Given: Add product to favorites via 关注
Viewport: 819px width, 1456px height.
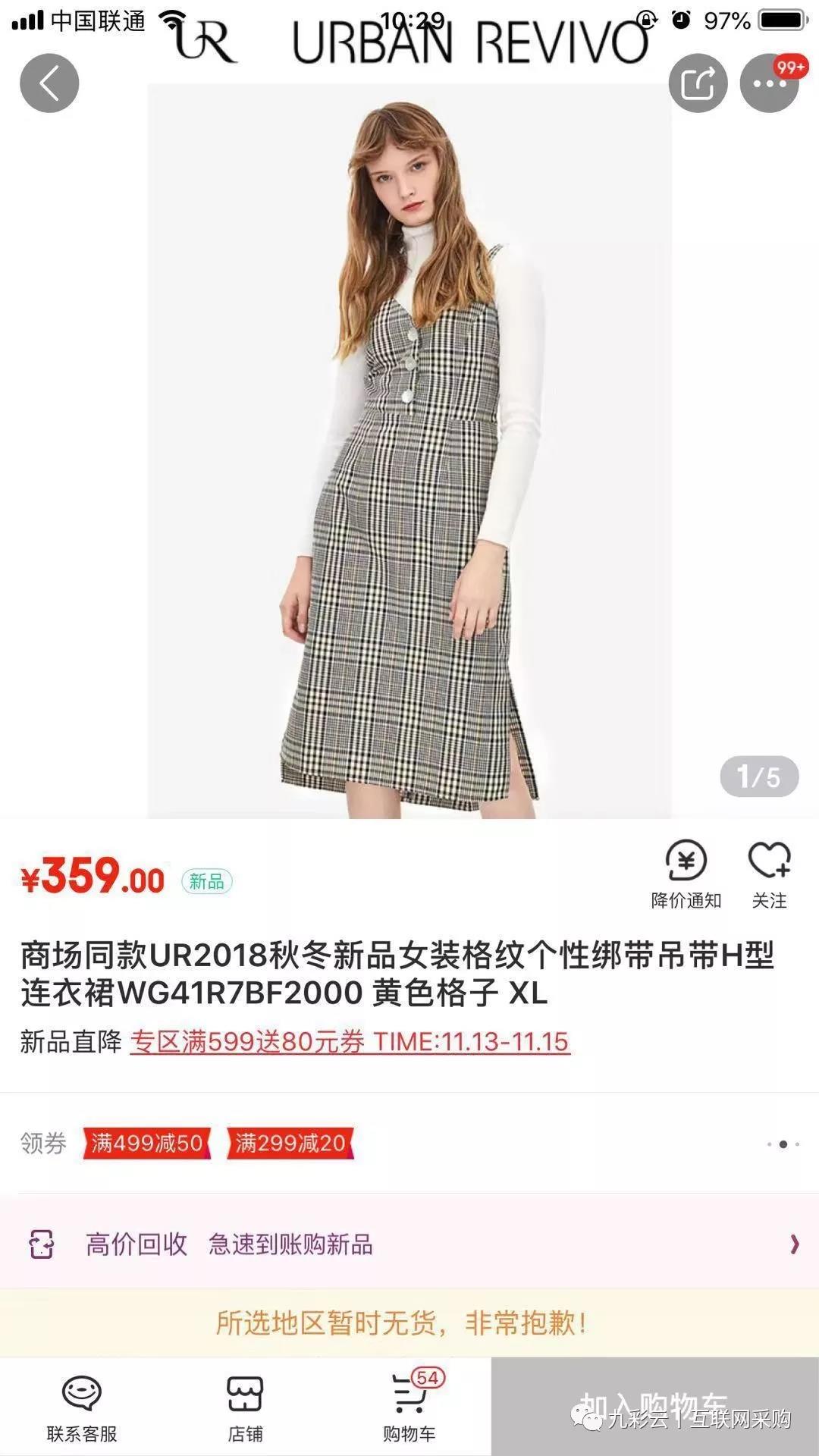Looking at the screenshot, I should 769,874.
